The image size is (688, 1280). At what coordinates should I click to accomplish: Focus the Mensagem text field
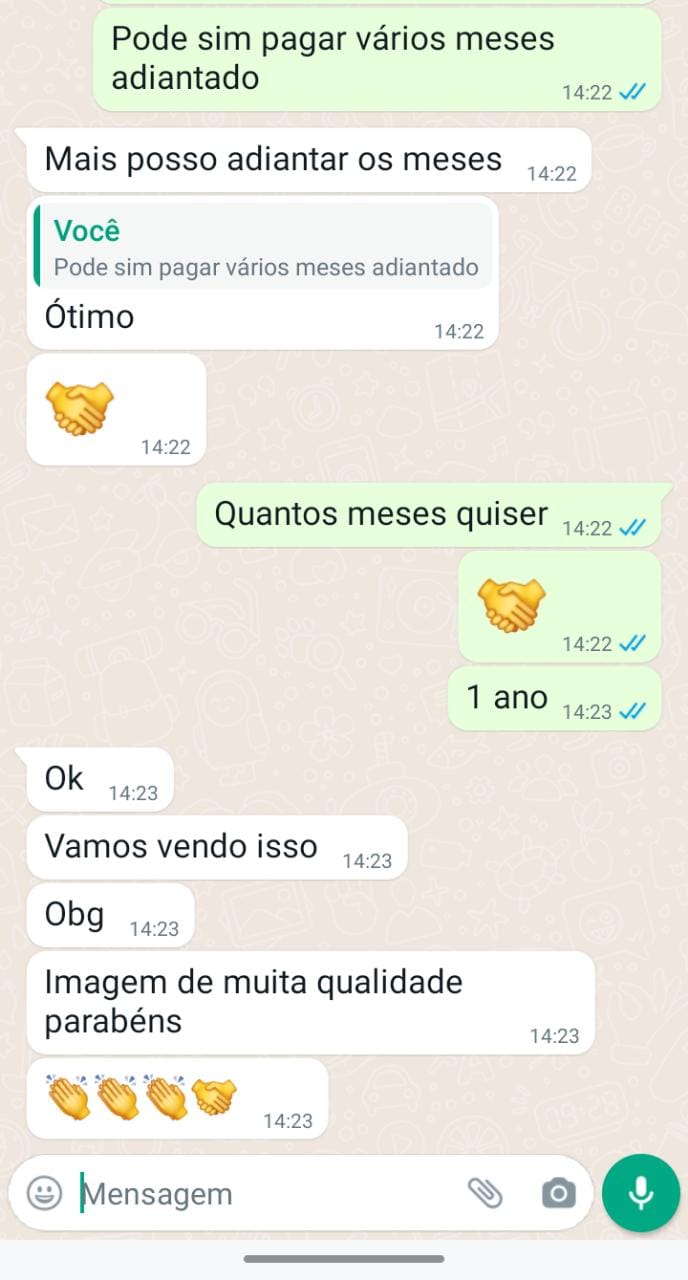coord(260,1193)
